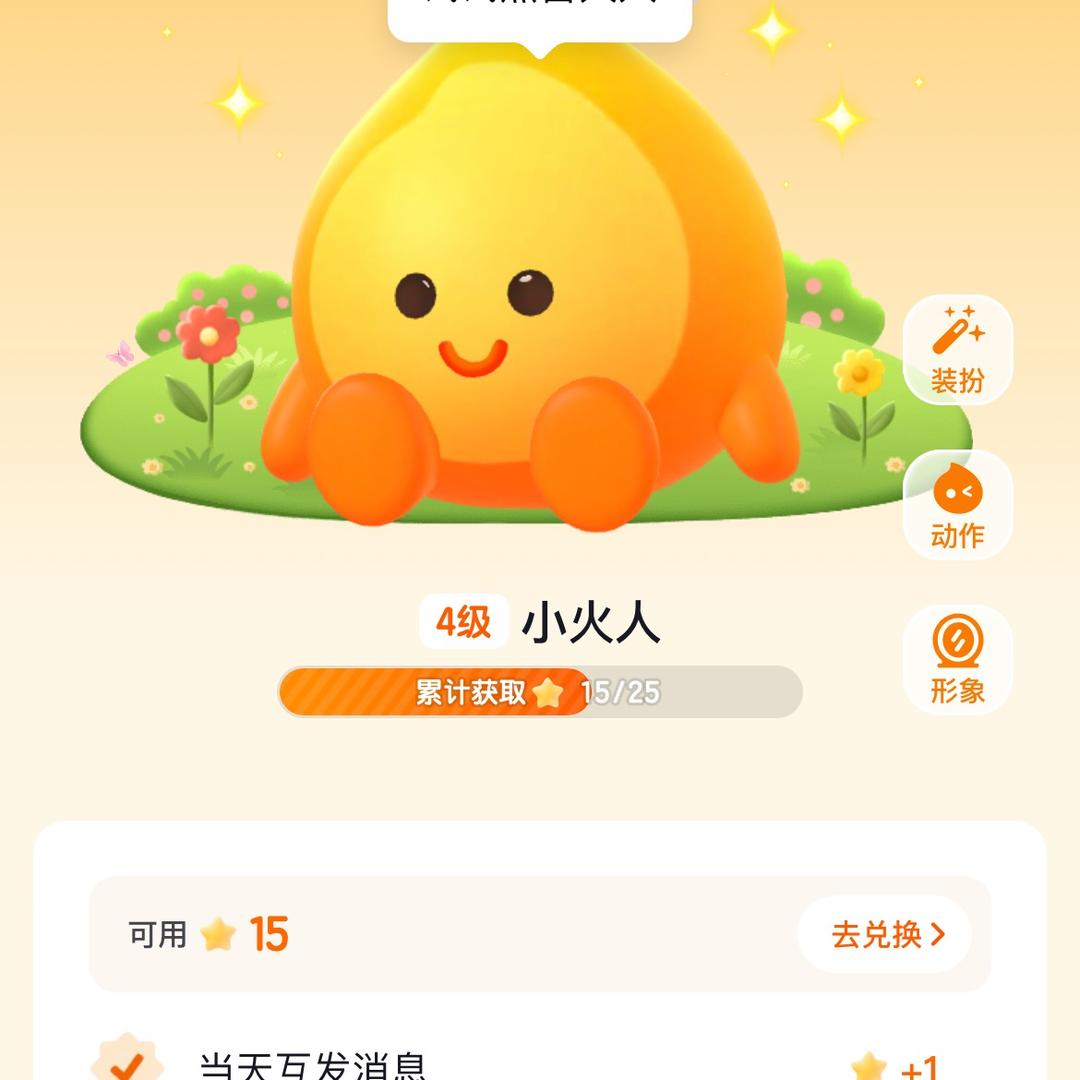1080x1080 pixels.
Task: Open the 装扮 dress-up option
Action: tap(957, 350)
